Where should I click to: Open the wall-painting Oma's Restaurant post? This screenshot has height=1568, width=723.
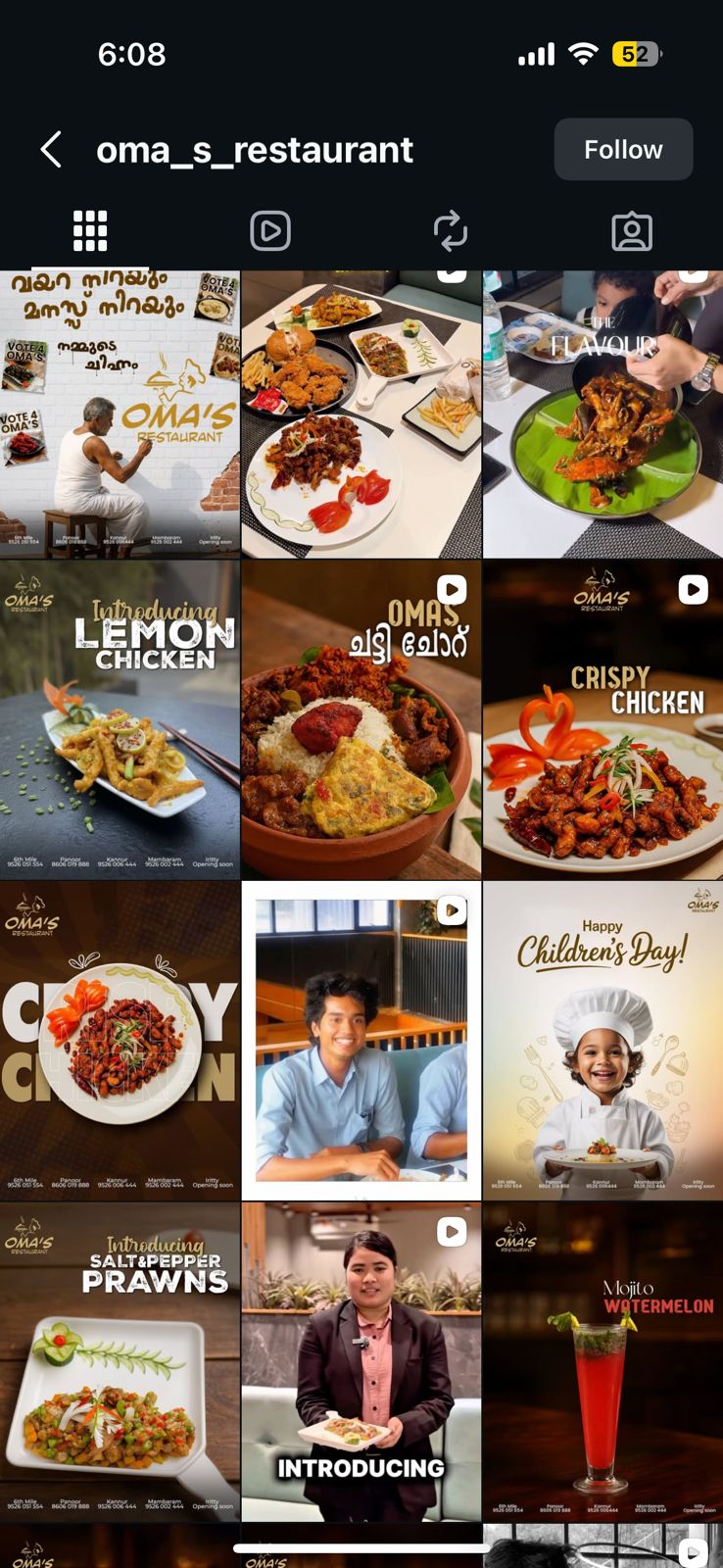click(x=120, y=414)
